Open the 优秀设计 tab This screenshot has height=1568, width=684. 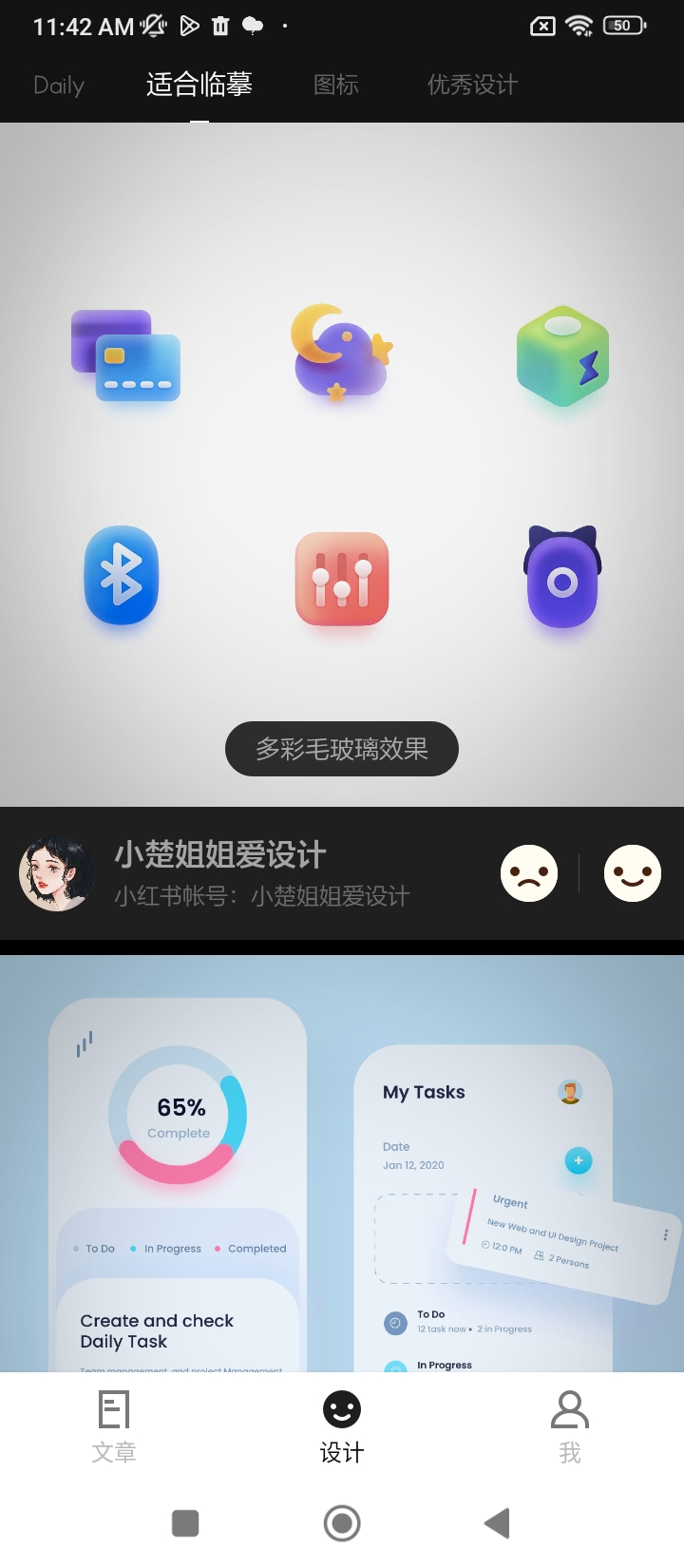pyautogui.click(x=472, y=86)
